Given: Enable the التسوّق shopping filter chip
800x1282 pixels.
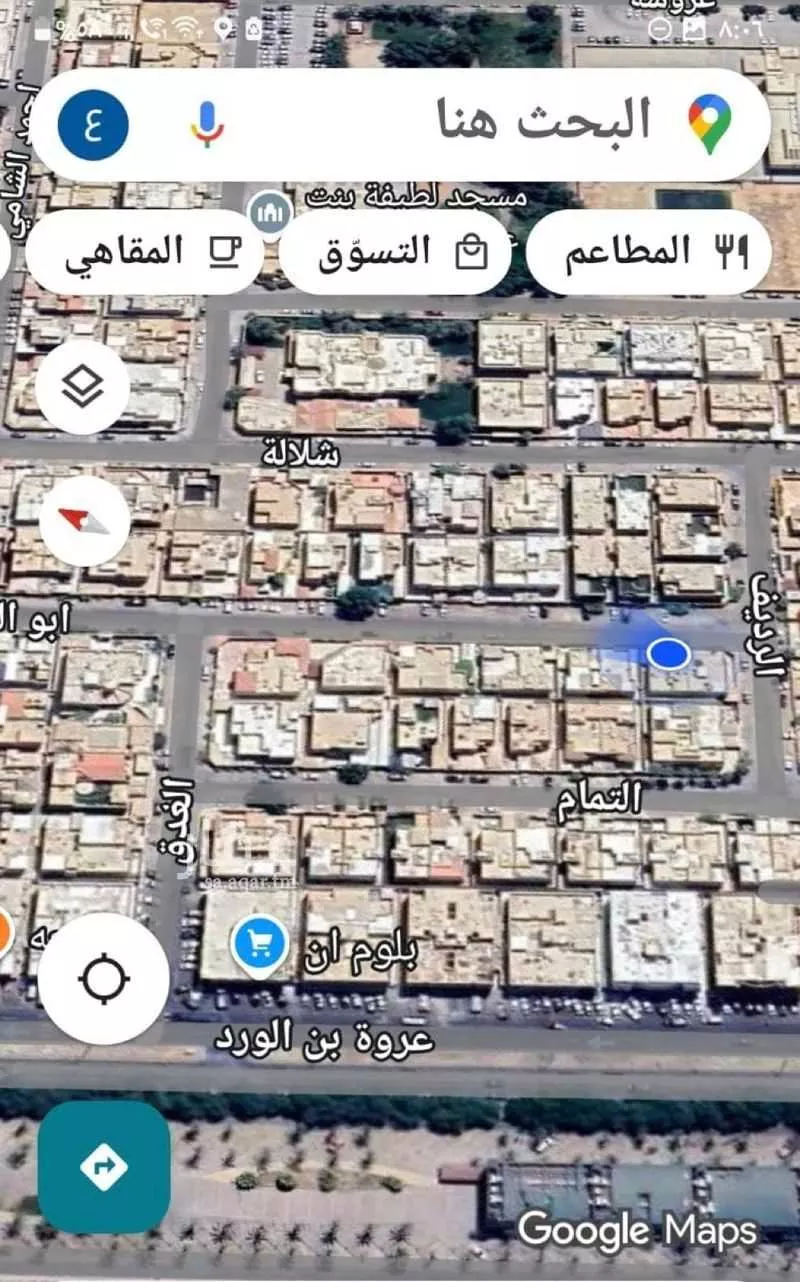Looking at the screenshot, I should (397, 250).
